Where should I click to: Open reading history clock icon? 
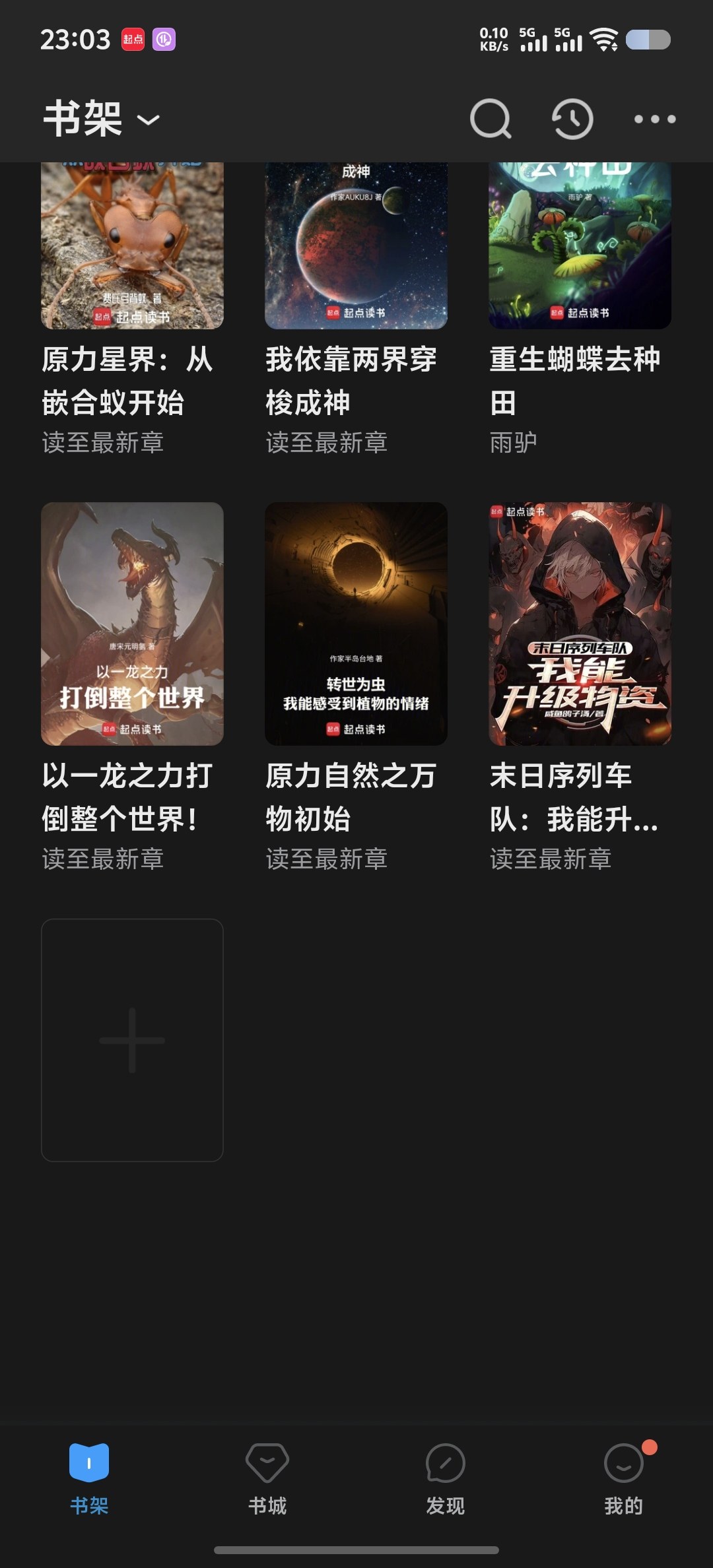572,119
